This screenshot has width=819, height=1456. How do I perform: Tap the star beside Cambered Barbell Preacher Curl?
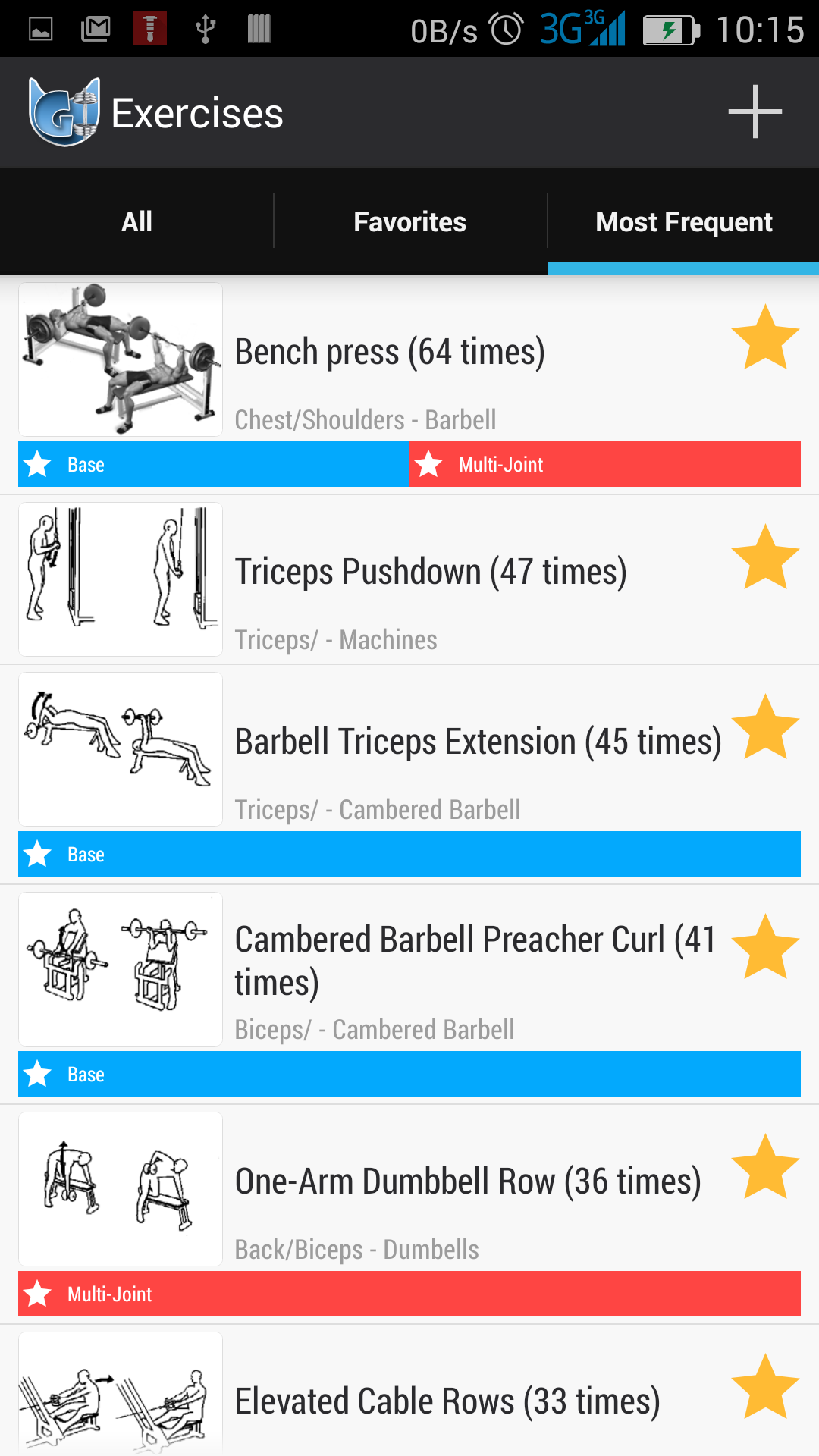coord(765,948)
